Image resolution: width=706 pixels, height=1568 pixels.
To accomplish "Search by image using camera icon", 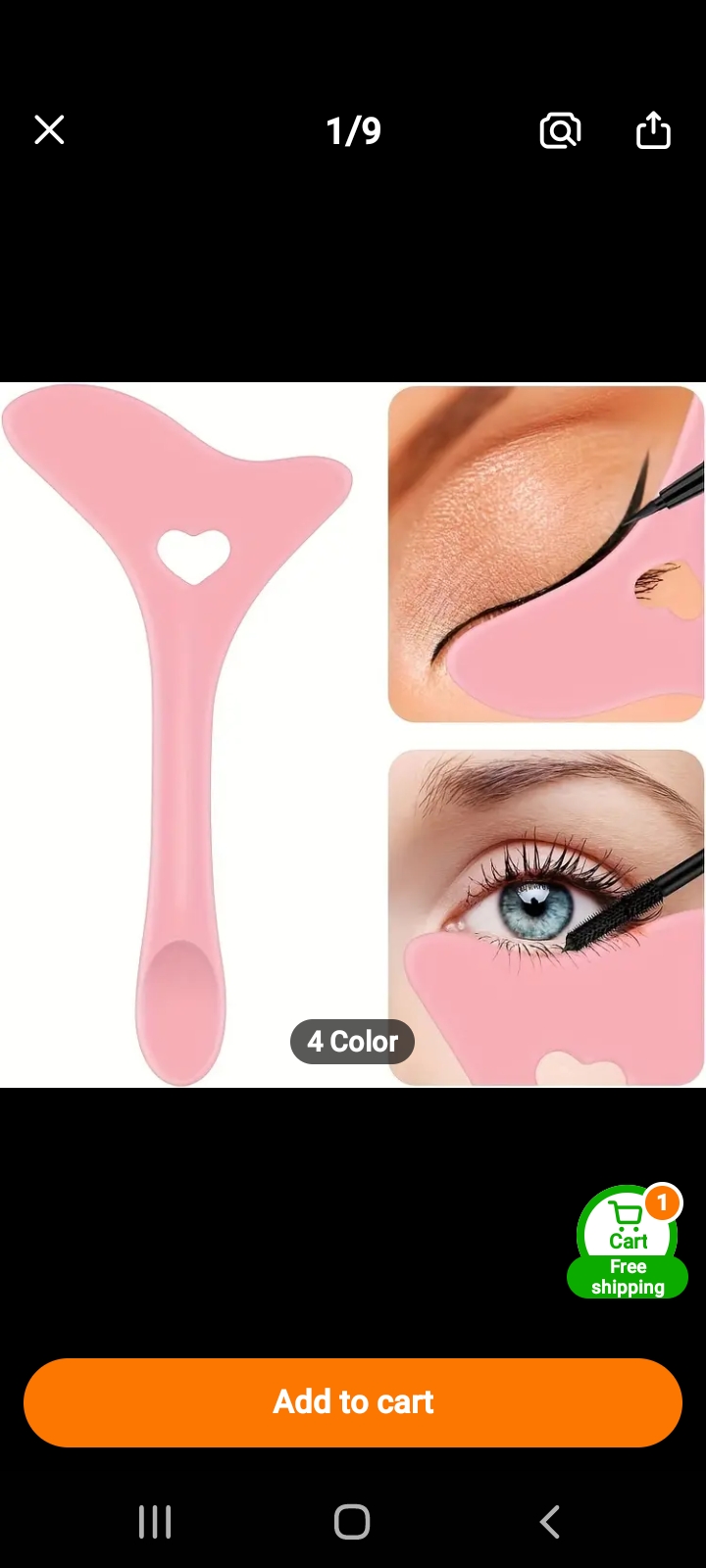I will coord(560,130).
